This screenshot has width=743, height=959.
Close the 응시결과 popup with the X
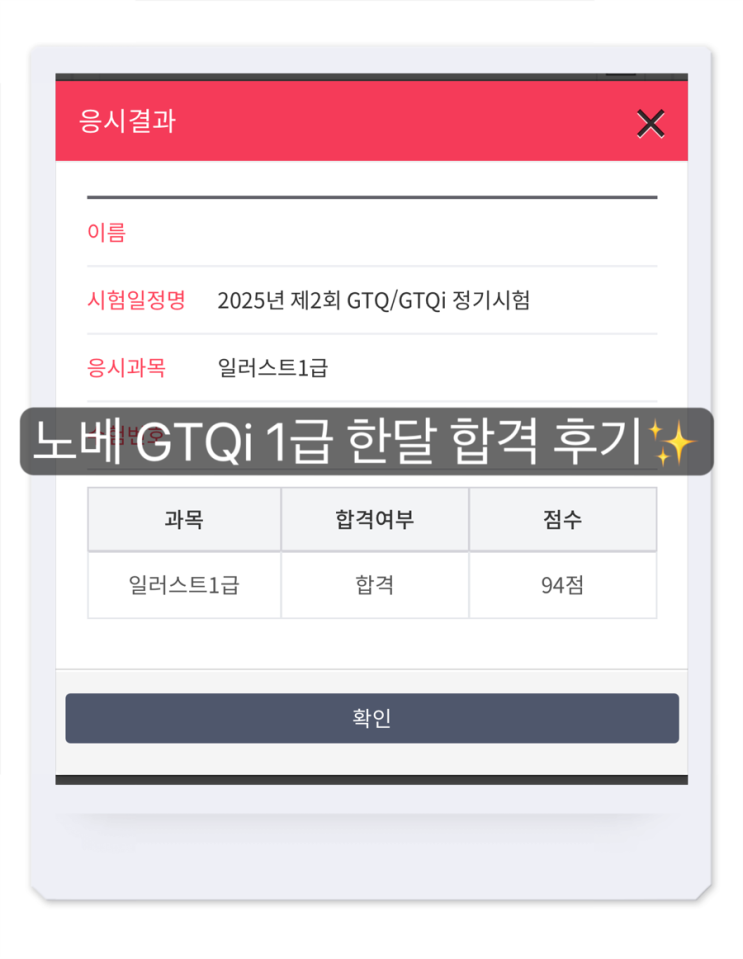[650, 123]
